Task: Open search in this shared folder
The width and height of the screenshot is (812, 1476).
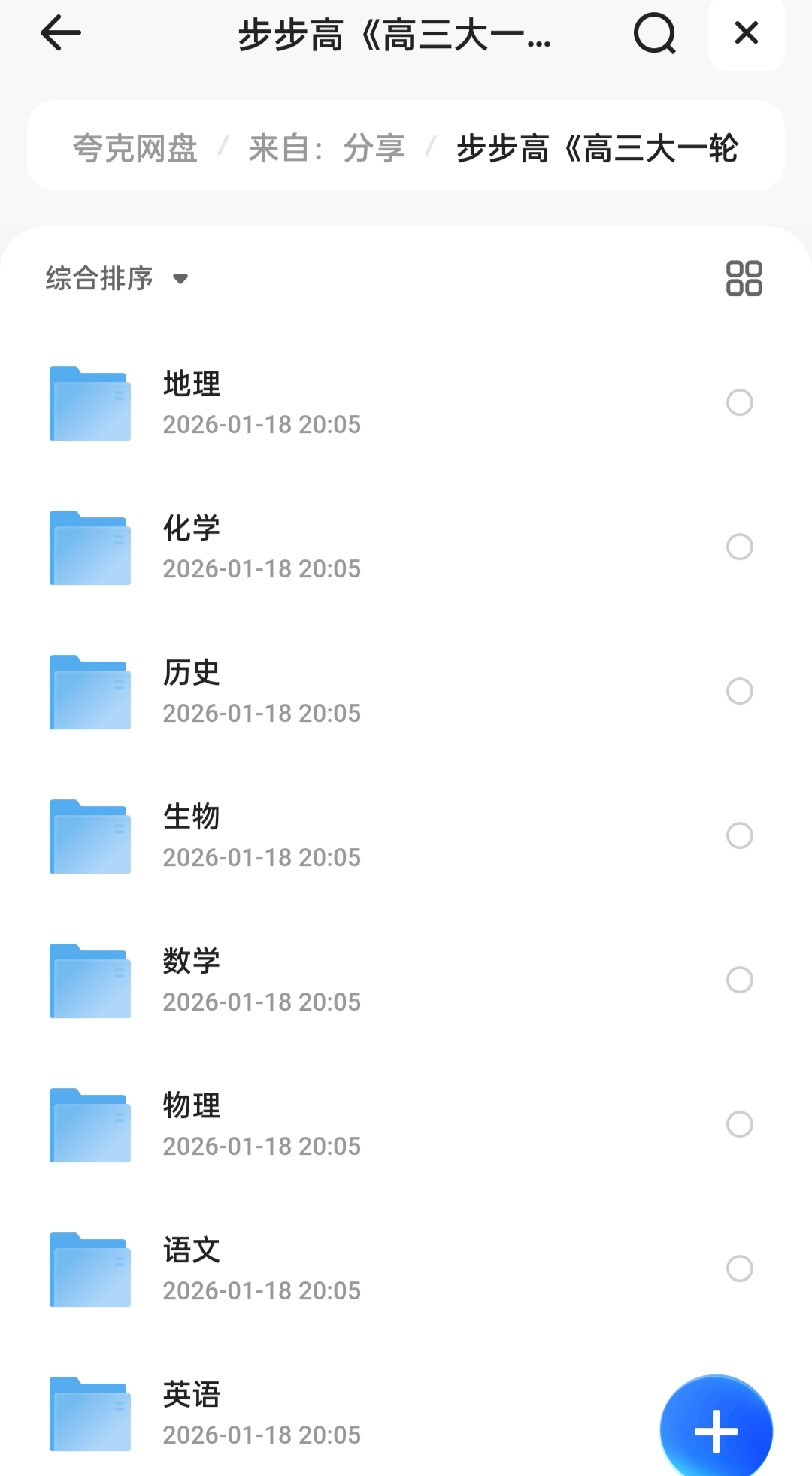Action: (x=654, y=33)
